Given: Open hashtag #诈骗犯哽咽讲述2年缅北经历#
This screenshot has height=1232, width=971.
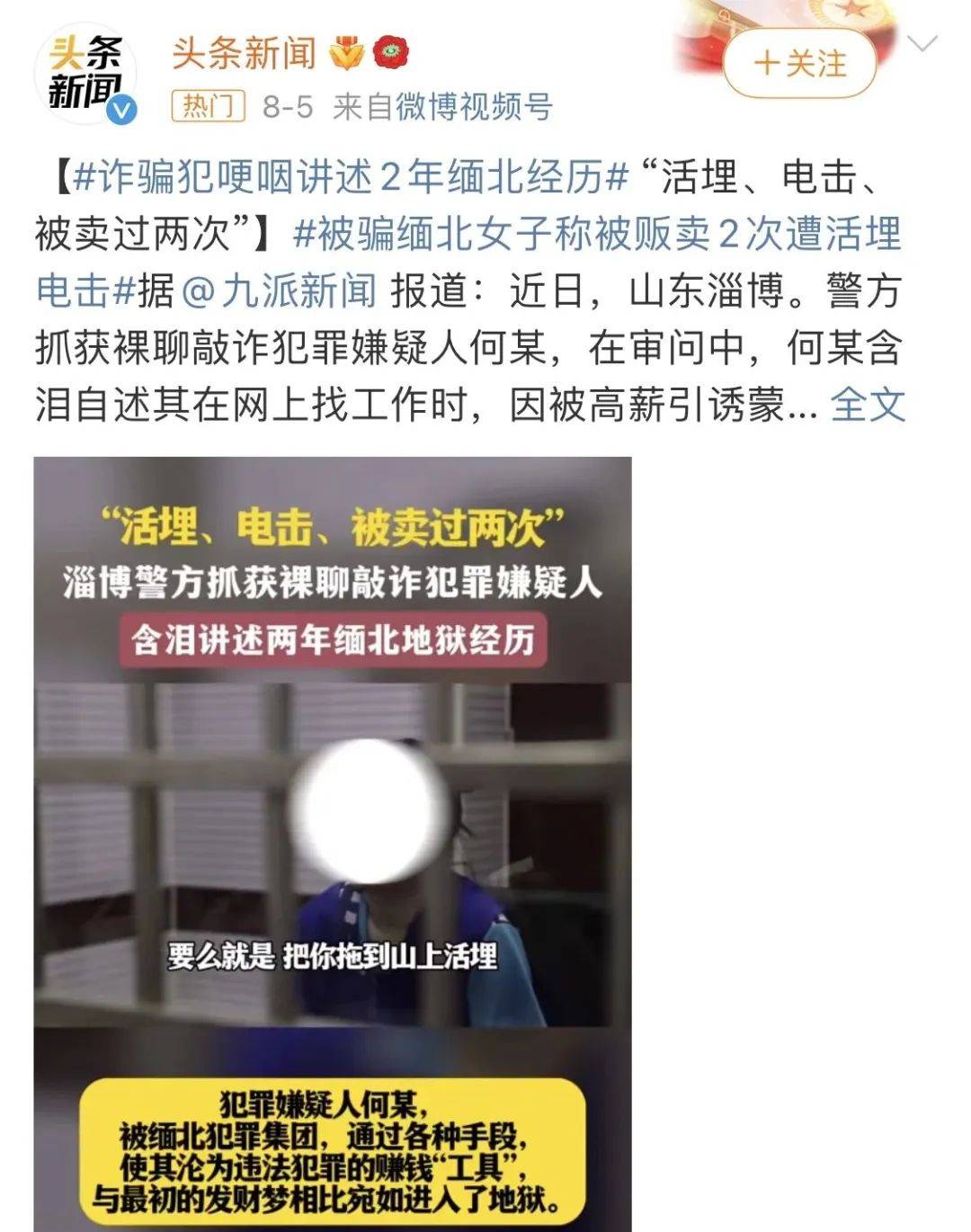Looking at the screenshot, I should pos(351,177).
